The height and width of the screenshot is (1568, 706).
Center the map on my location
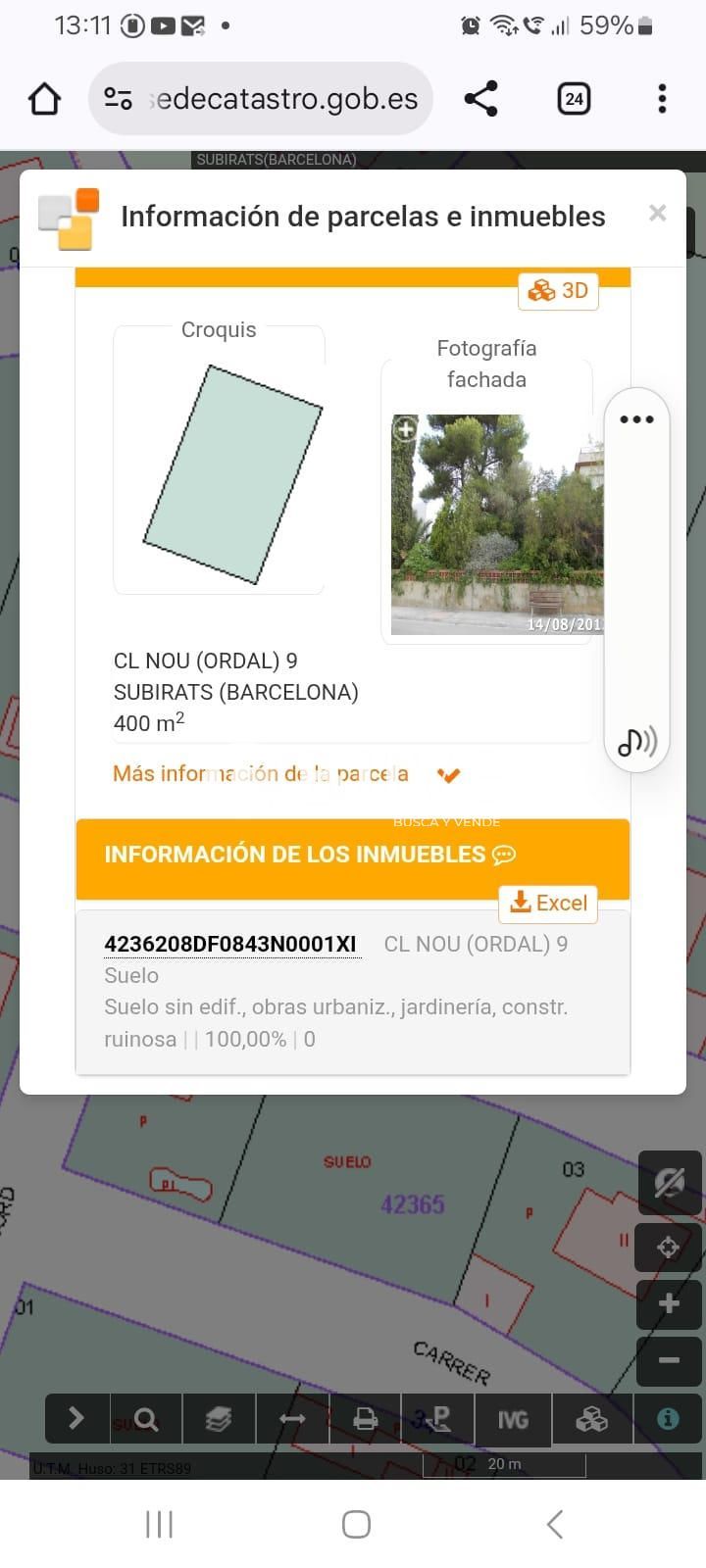[669, 1248]
